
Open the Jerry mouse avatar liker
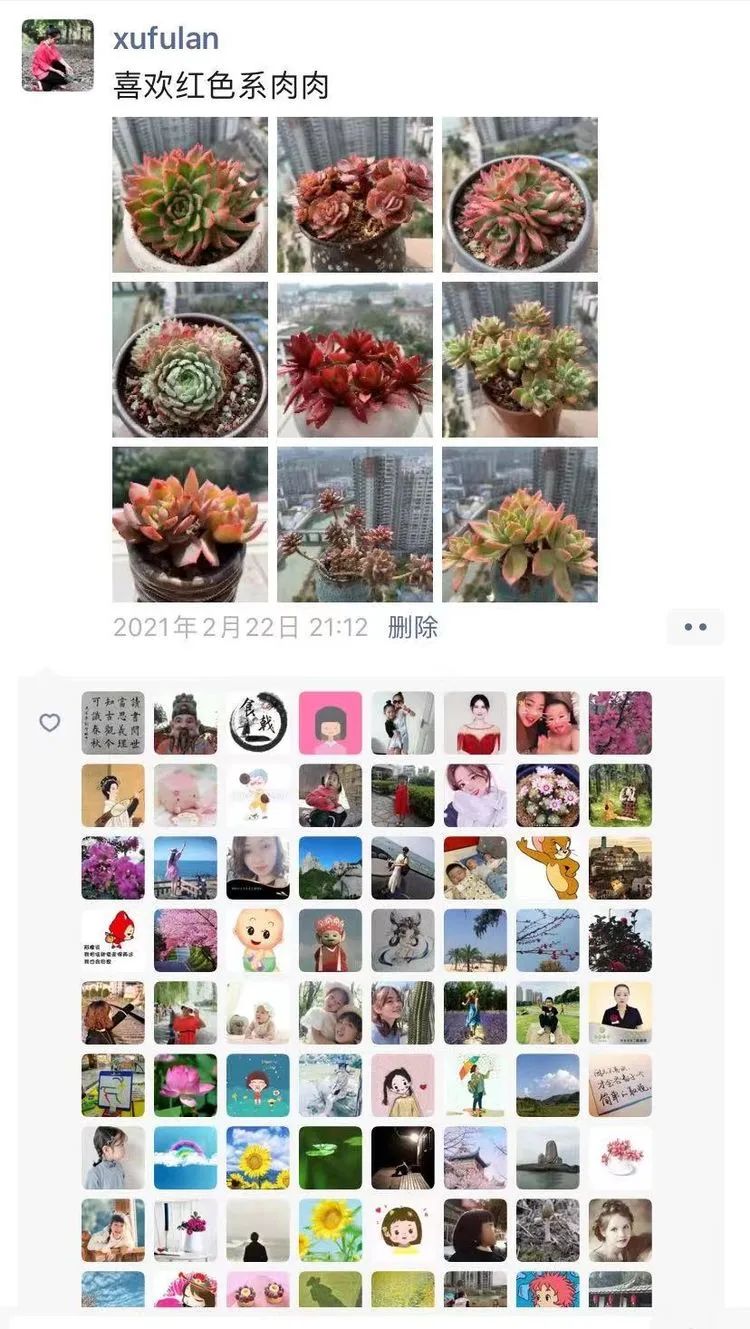pyautogui.click(x=548, y=868)
